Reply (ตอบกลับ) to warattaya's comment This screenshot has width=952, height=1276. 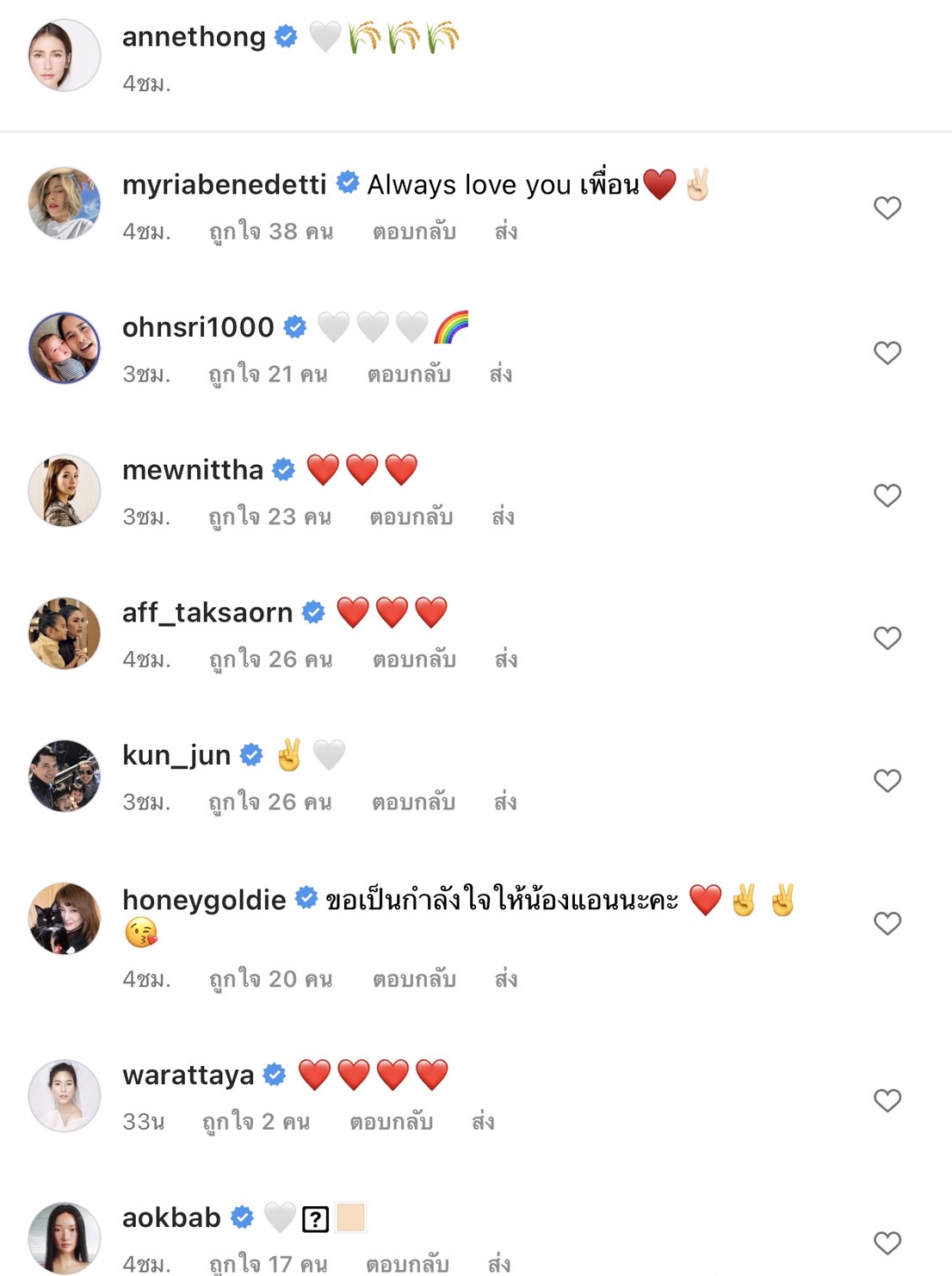tap(391, 1122)
